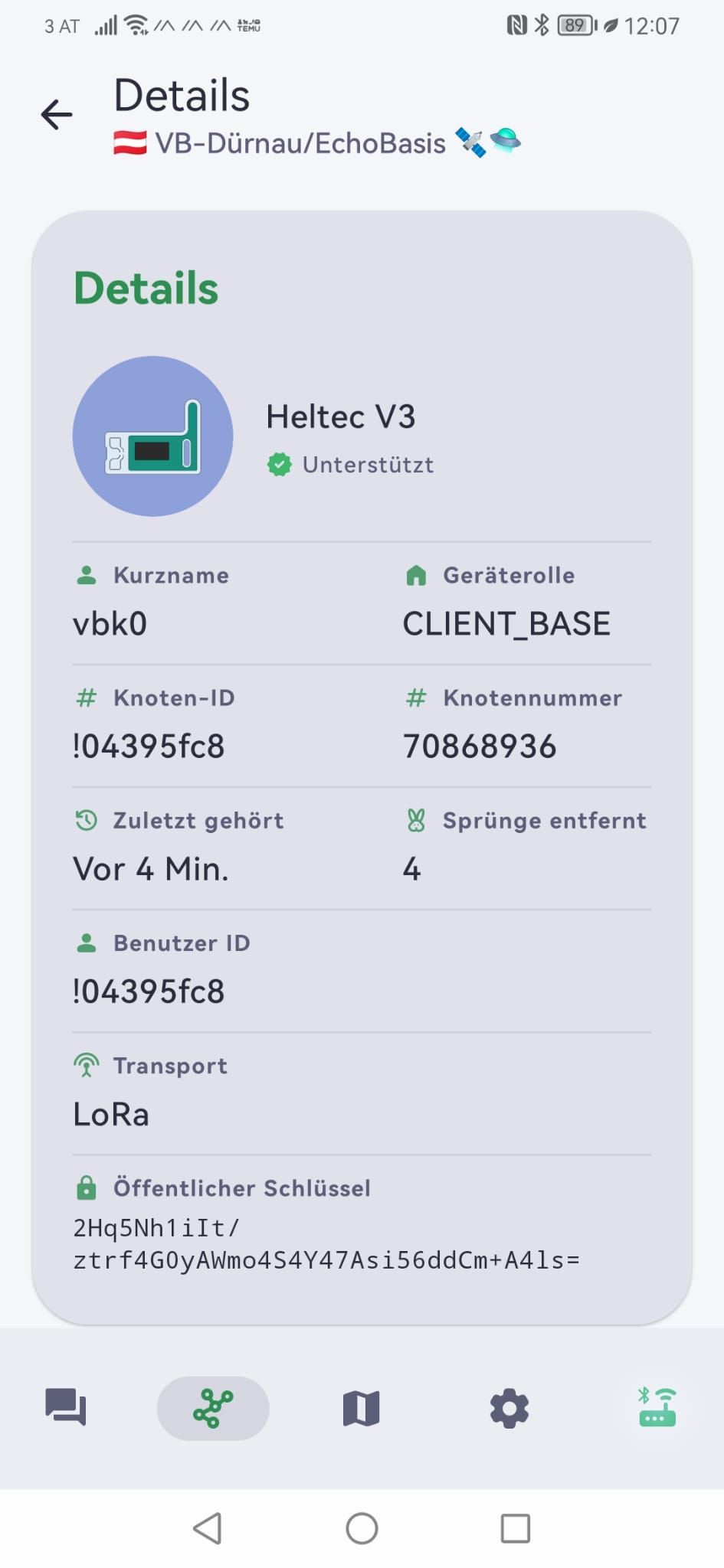This screenshot has height=1568, width=724.
Task: Switch to the nodes tab
Action: coord(213,1408)
